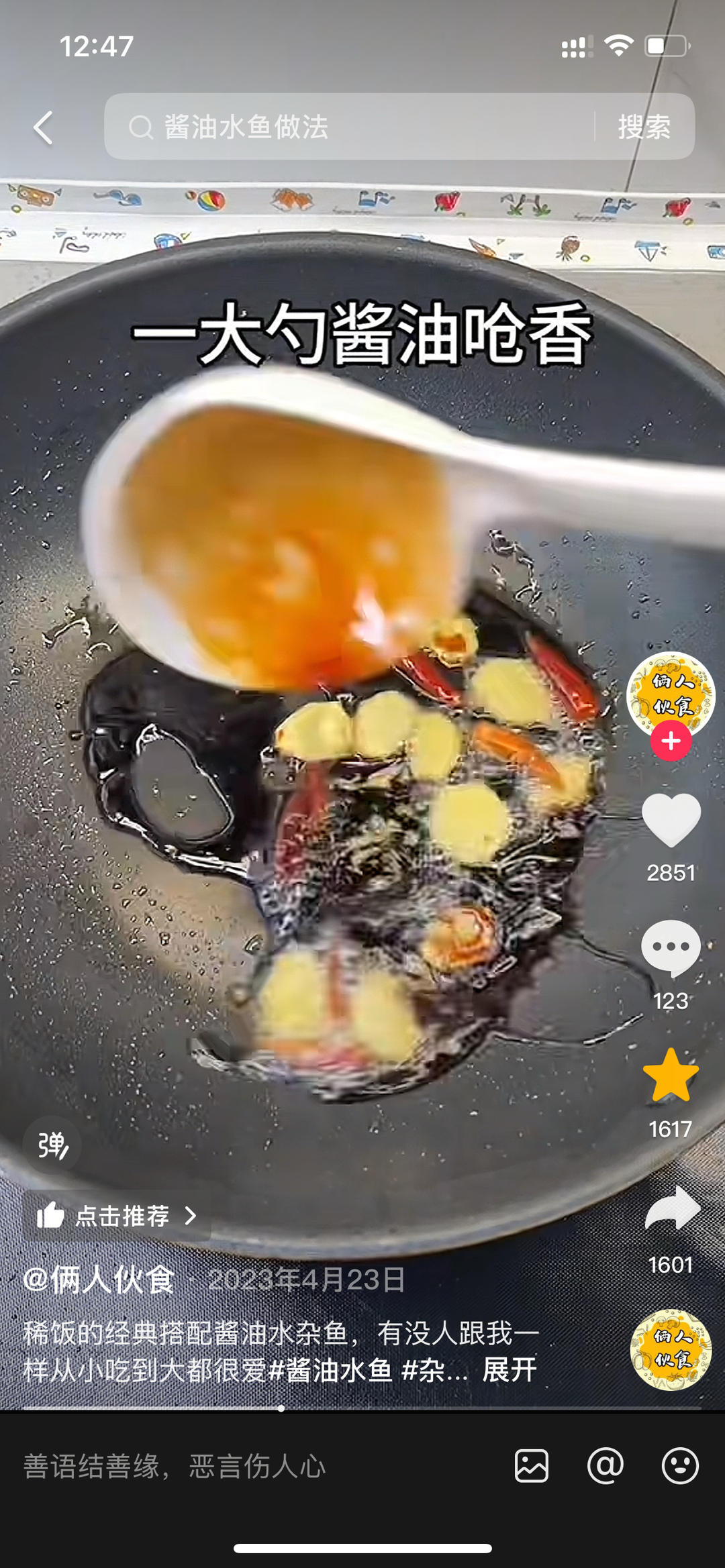Tap the 点击推荐 recommend button
This screenshot has height=1568, width=725.
[x=117, y=1215]
